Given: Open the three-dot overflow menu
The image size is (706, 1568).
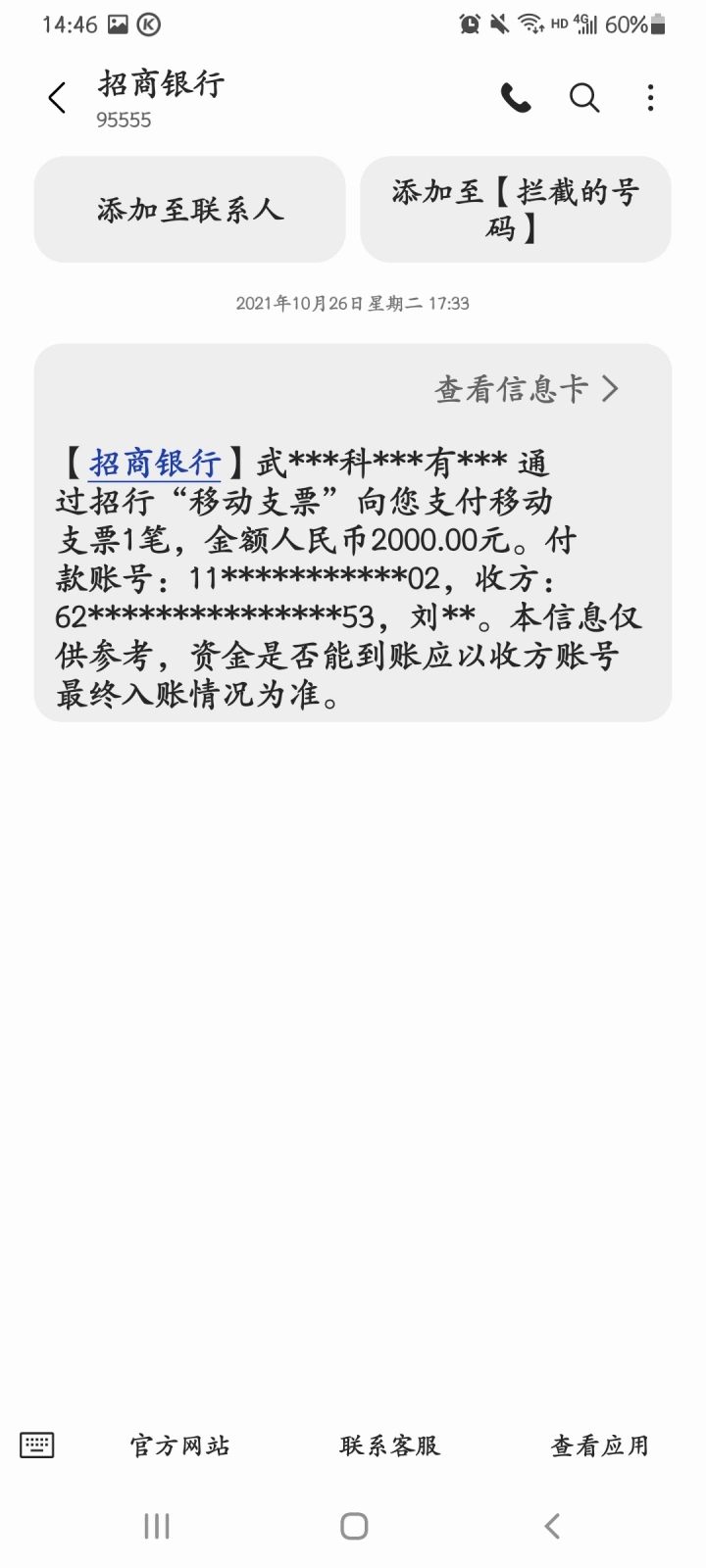Looking at the screenshot, I should [x=651, y=98].
